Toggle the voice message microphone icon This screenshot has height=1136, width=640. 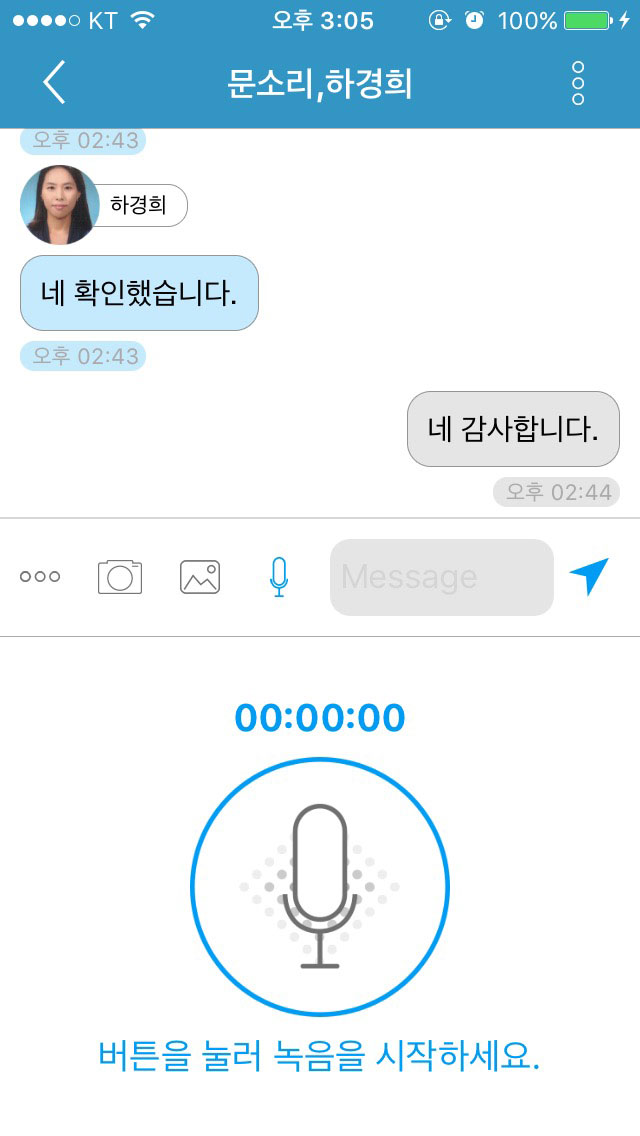click(x=279, y=577)
